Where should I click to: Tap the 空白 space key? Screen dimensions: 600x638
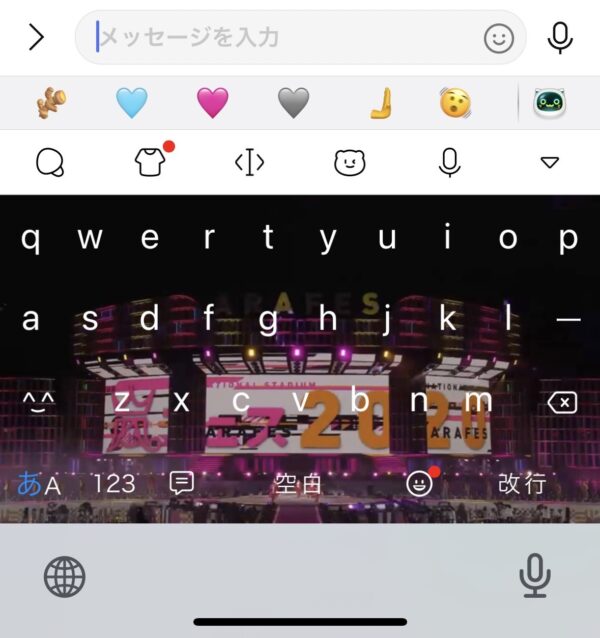coord(298,484)
